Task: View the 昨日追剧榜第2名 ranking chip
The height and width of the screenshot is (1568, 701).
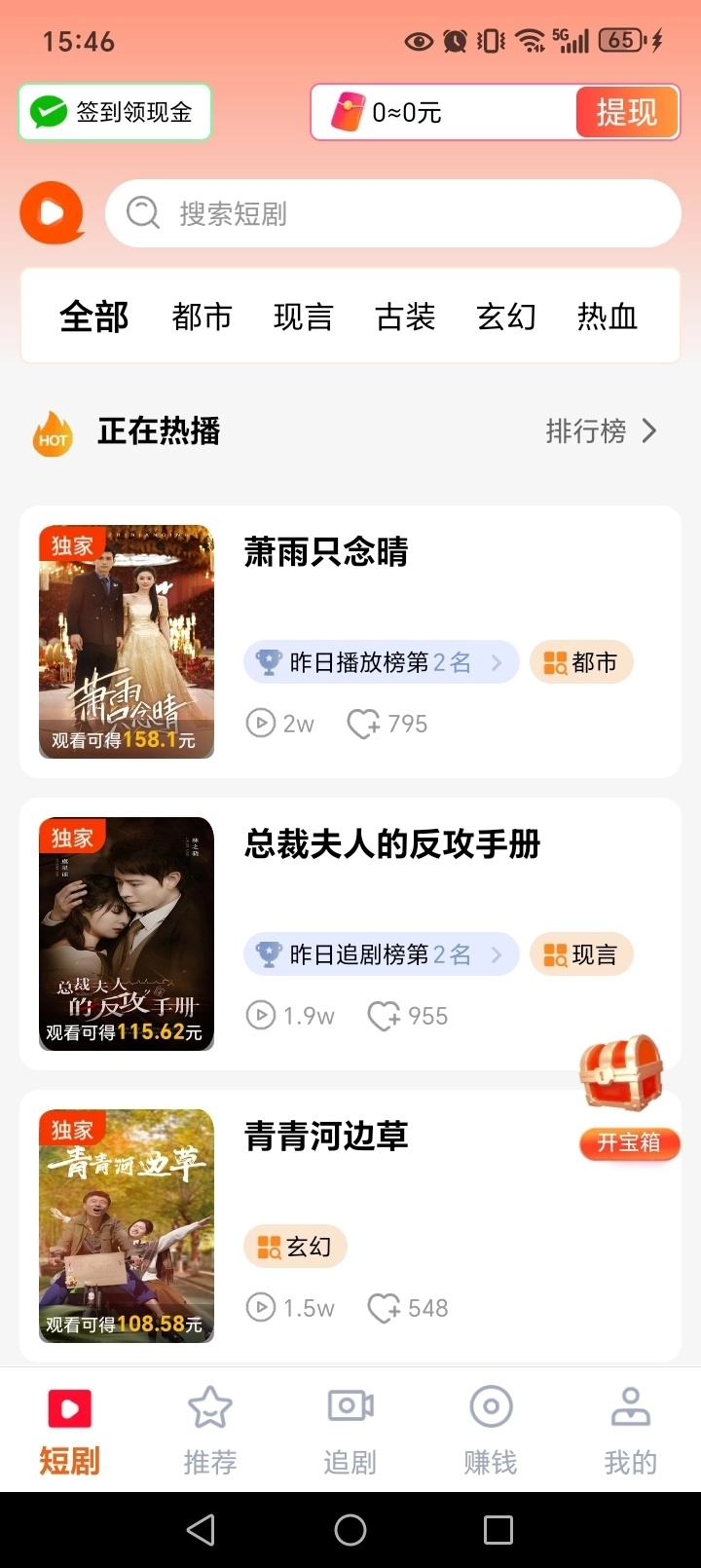Action: tap(380, 954)
